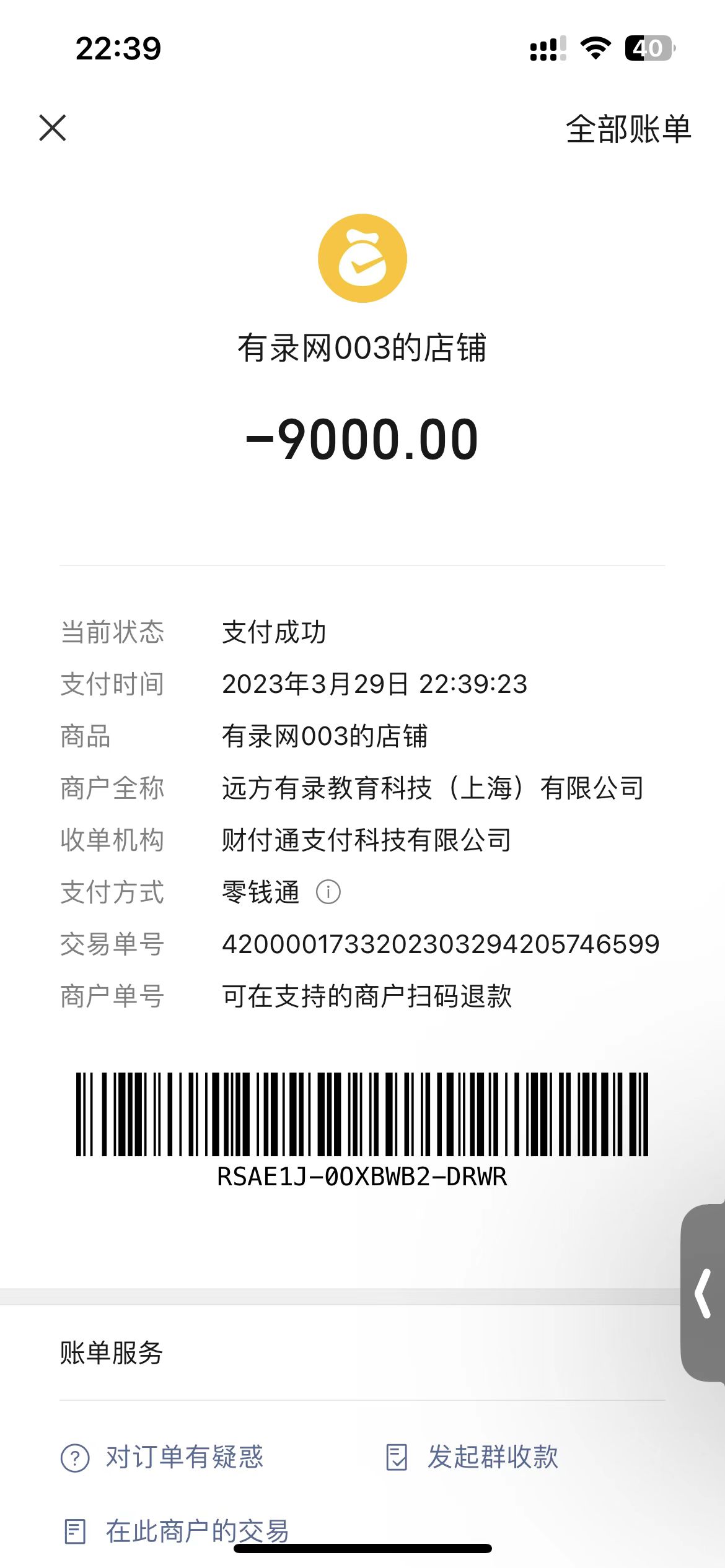725x1568 pixels.
Task: Open 对订单有疑惑 help link
Action: pos(162,1457)
